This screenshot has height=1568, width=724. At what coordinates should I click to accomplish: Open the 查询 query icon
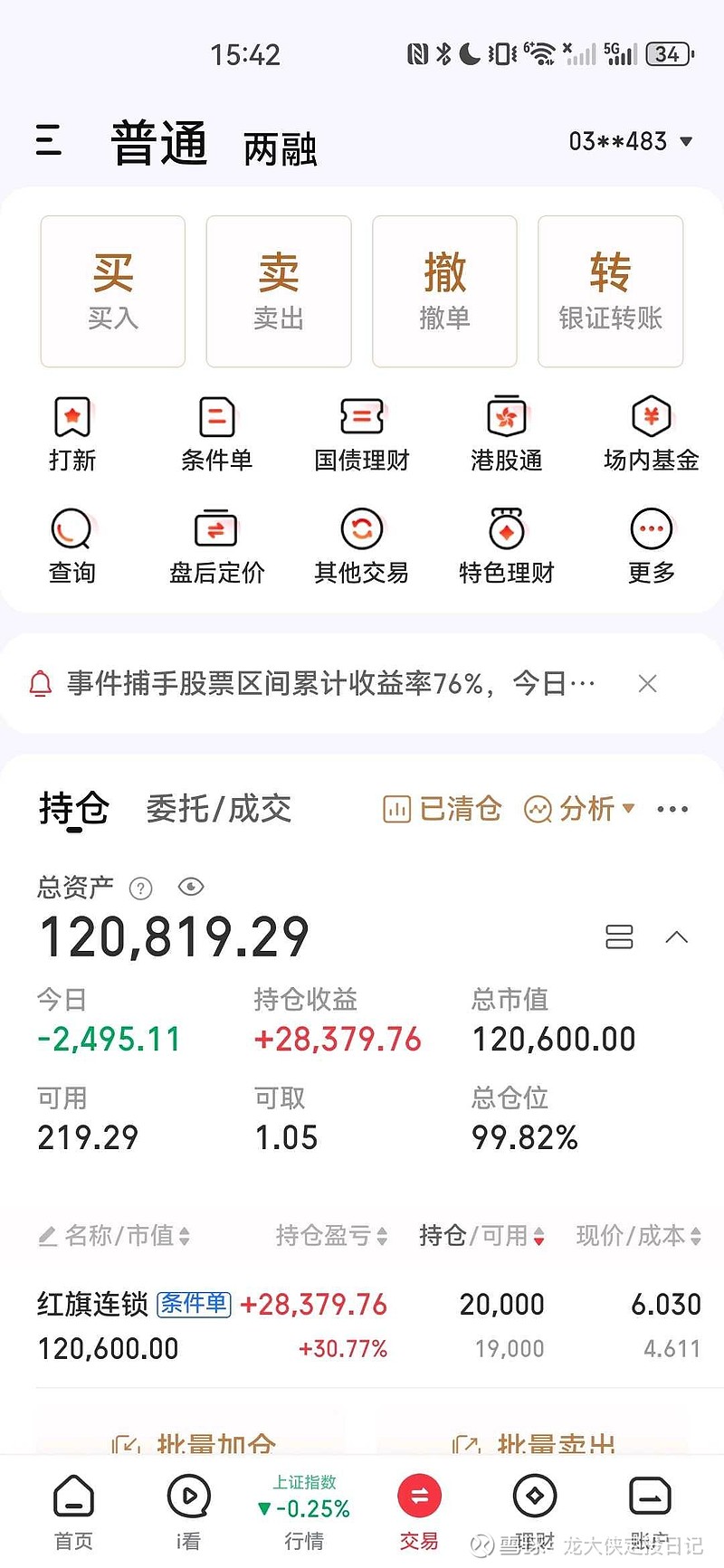click(x=72, y=543)
